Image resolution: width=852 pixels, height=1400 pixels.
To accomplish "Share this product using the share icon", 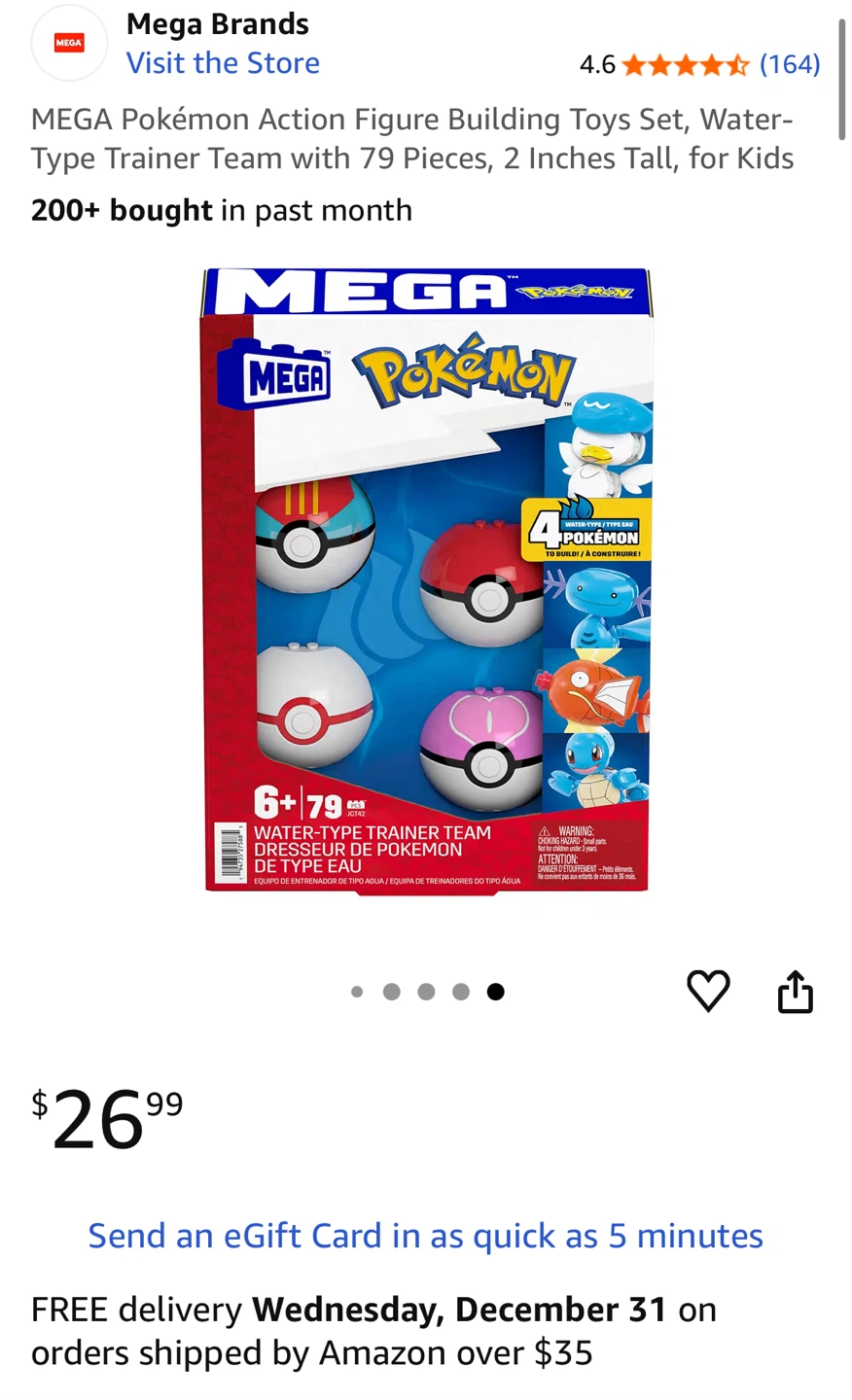I will coord(795,992).
